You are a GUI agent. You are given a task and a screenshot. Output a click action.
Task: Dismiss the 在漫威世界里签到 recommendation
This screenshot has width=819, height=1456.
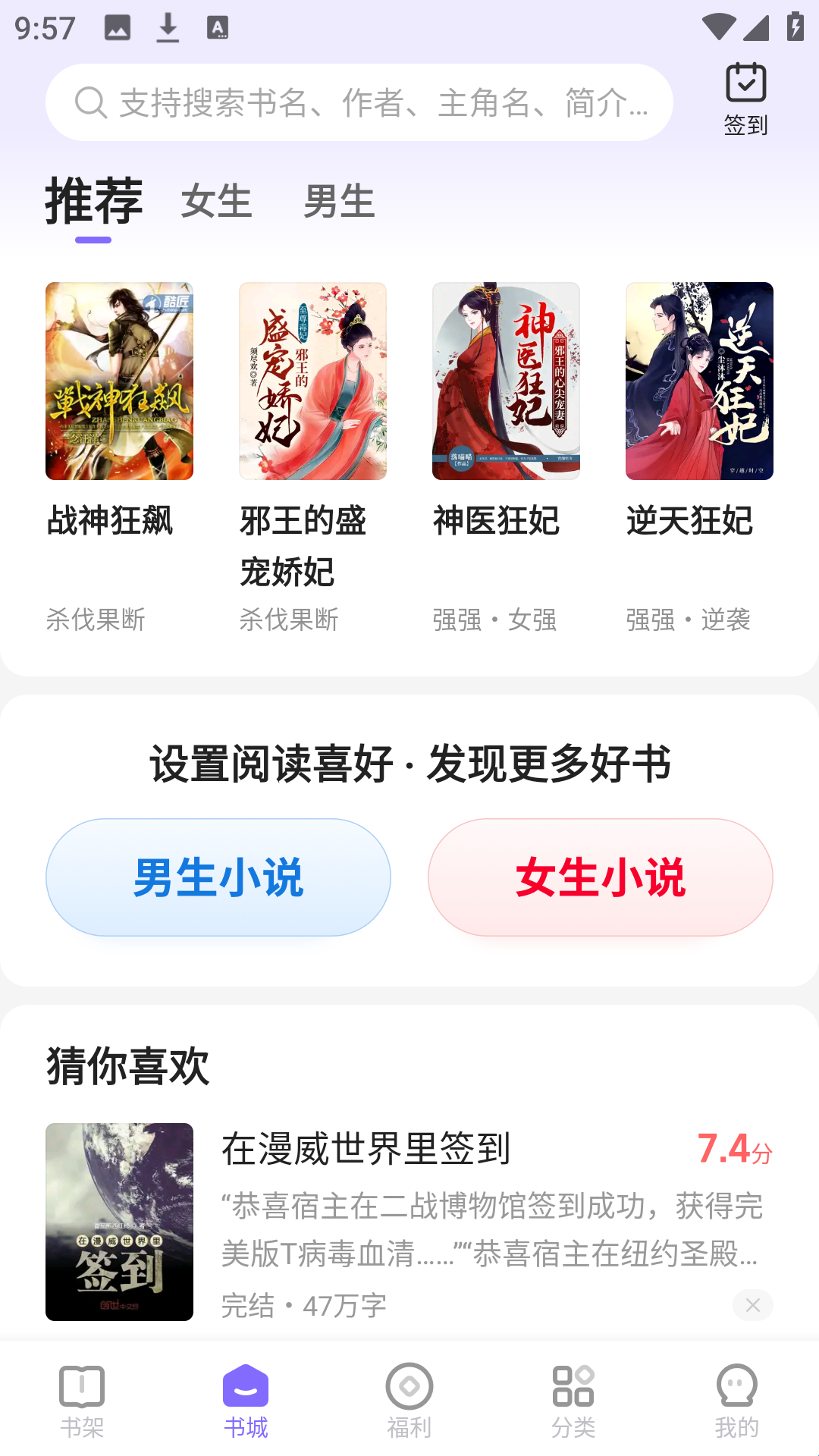point(753,1305)
